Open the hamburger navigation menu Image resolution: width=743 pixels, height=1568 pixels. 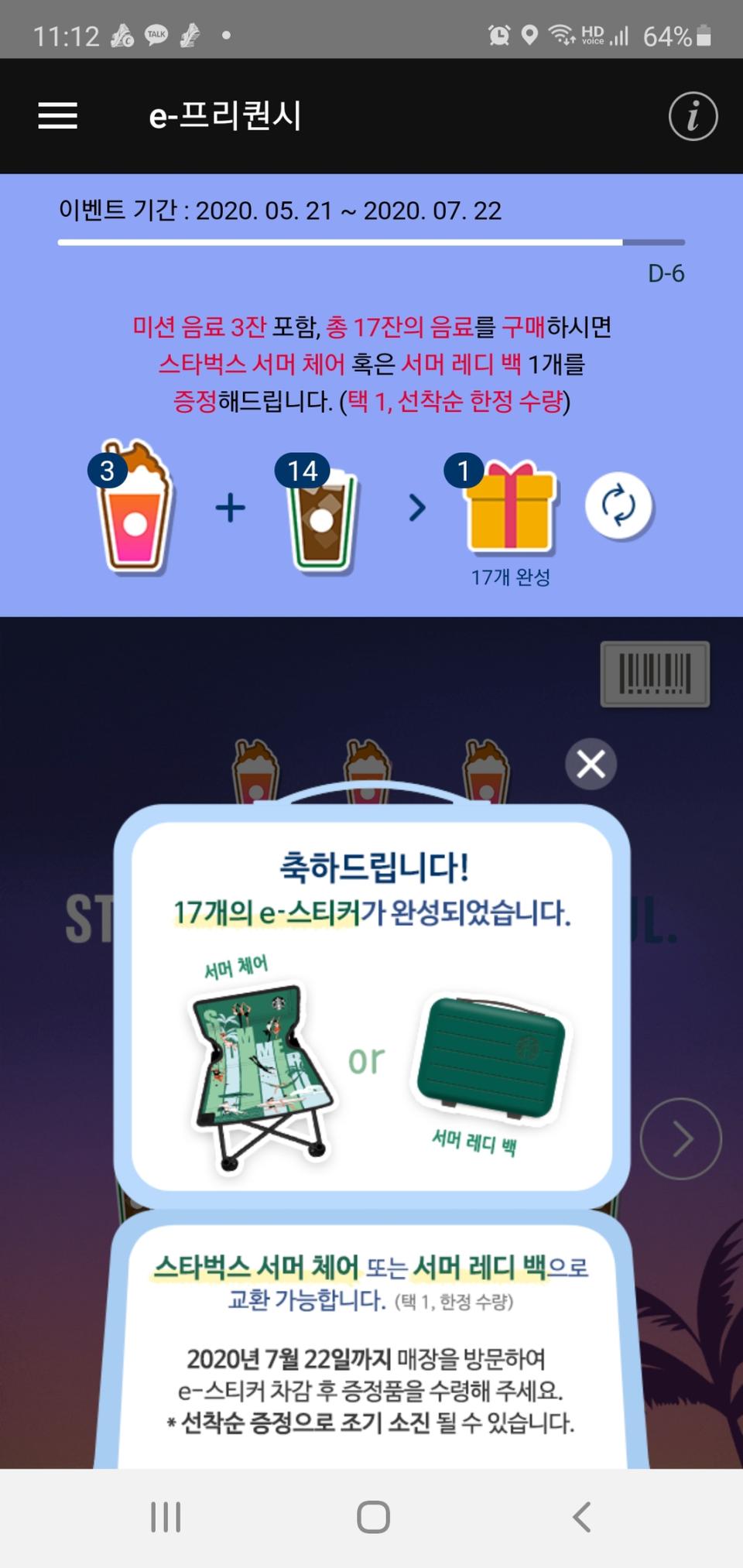coord(56,115)
